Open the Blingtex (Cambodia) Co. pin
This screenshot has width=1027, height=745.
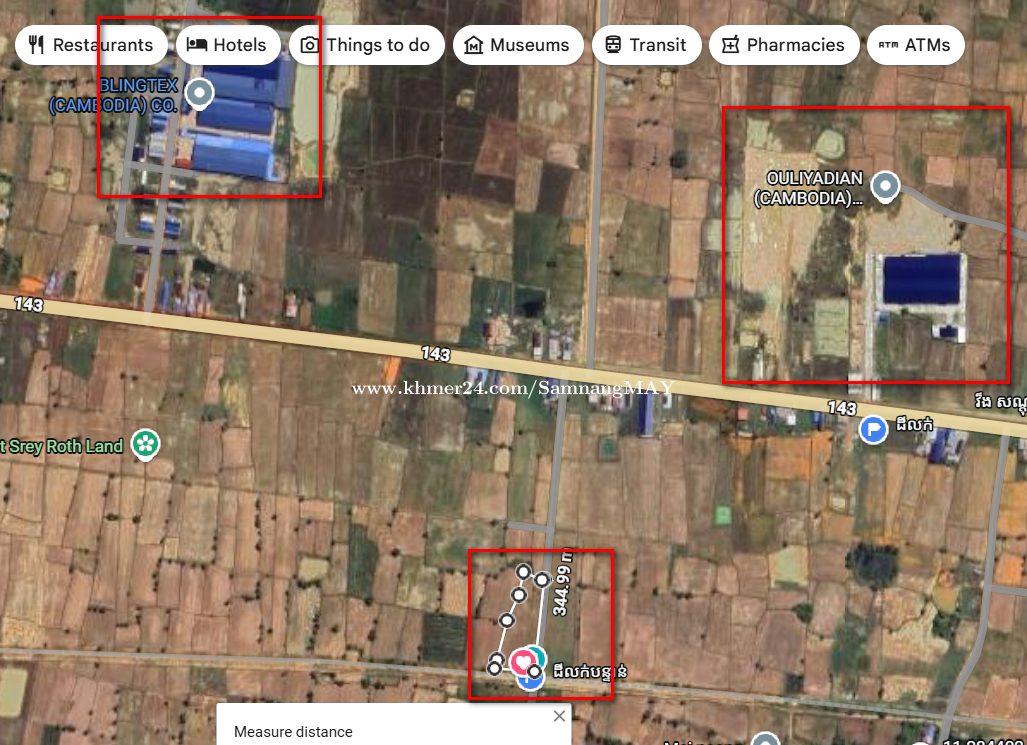click(x=201, y=94)
